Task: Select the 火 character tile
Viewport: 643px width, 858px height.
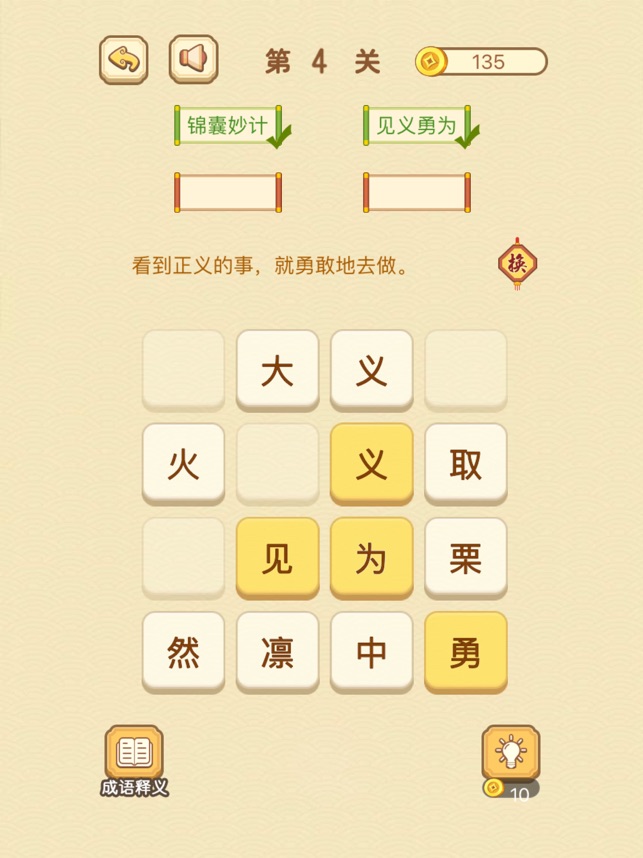Action: (x=183, y=465)
